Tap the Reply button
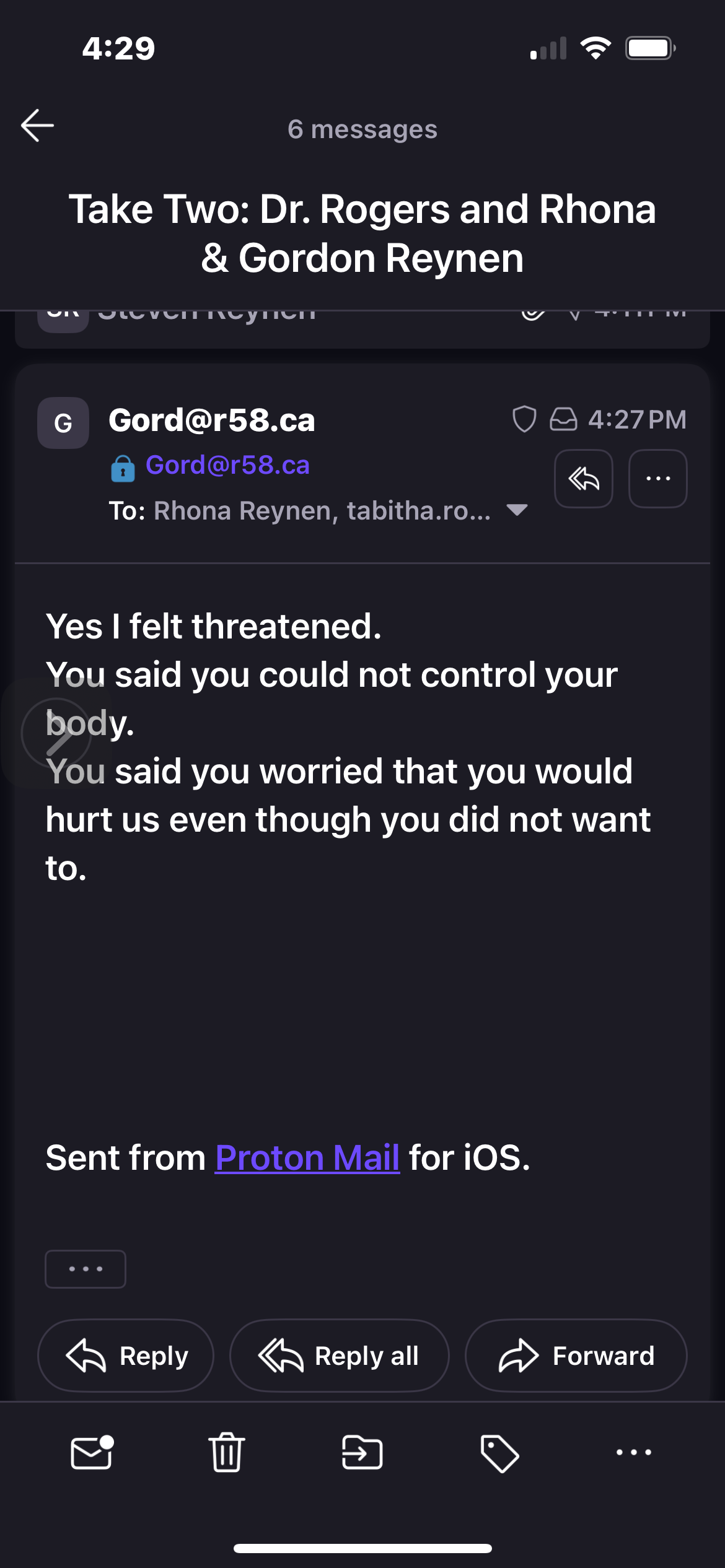725x1568 pixels. (x=126, y=1356)
